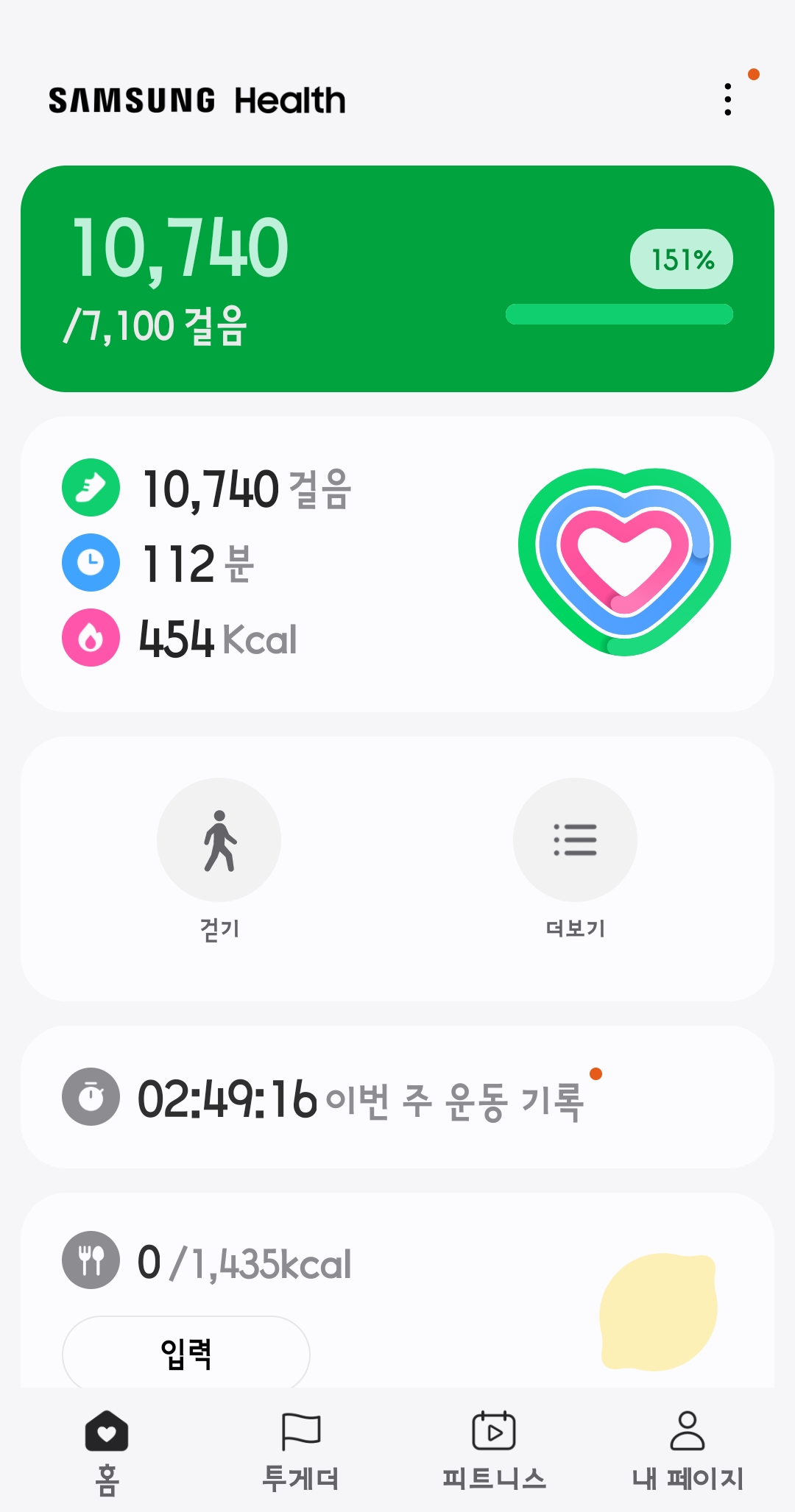
Task: Tap the 입력 button to log food
Action: (186, 1352)
